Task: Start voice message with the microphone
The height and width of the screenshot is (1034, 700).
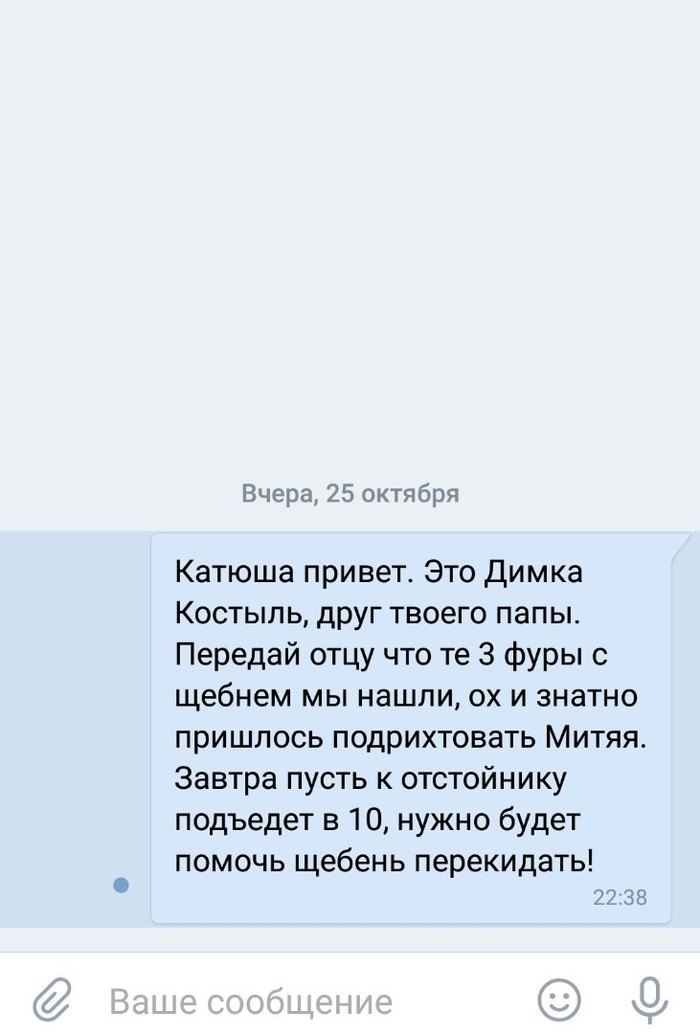Action: coord(650,997)
